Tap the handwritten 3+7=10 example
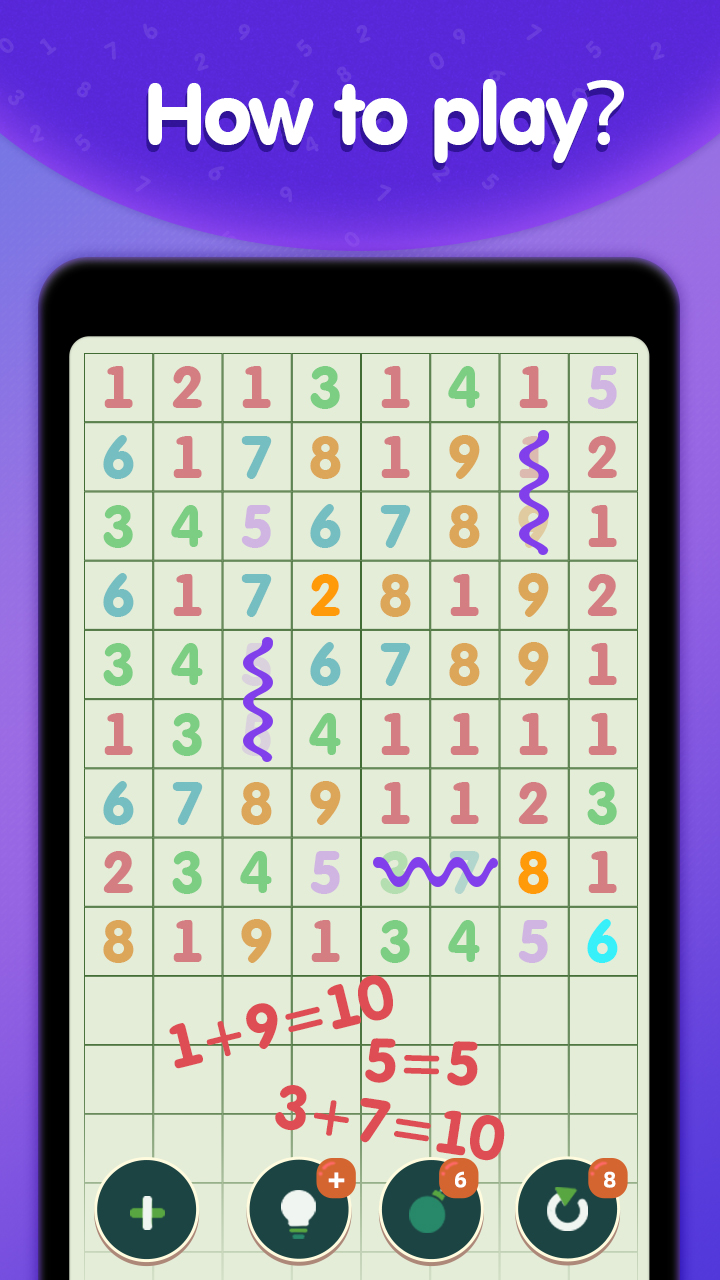The width and height of the screenshot is (720, 1280). coord(390,1120)
